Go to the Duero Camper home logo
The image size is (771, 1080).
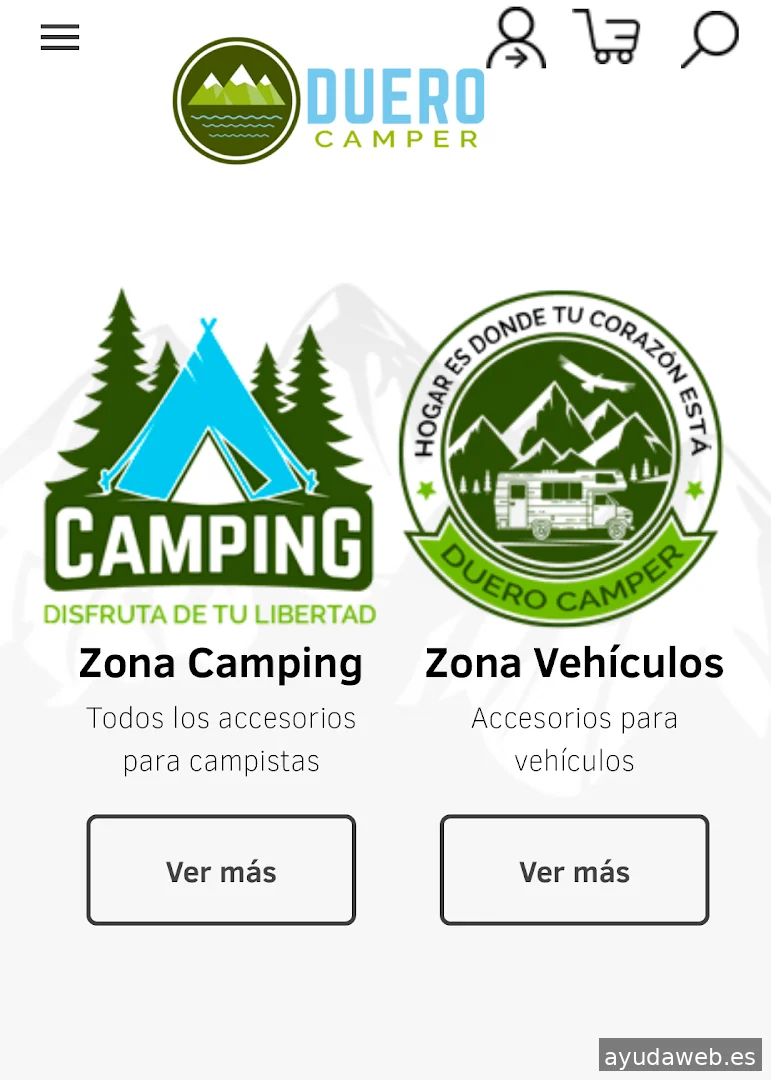[329, 101]
